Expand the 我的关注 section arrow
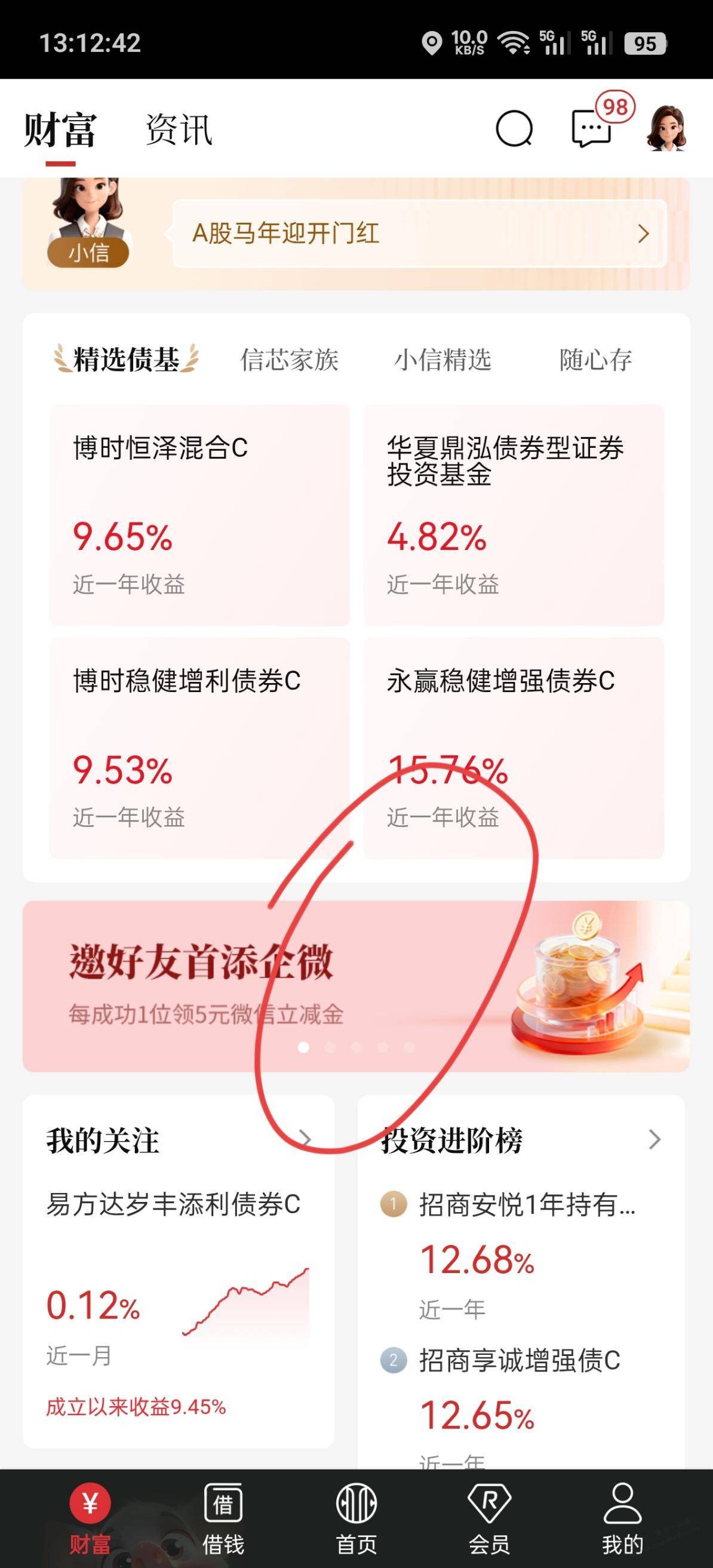 [306, 1139]
